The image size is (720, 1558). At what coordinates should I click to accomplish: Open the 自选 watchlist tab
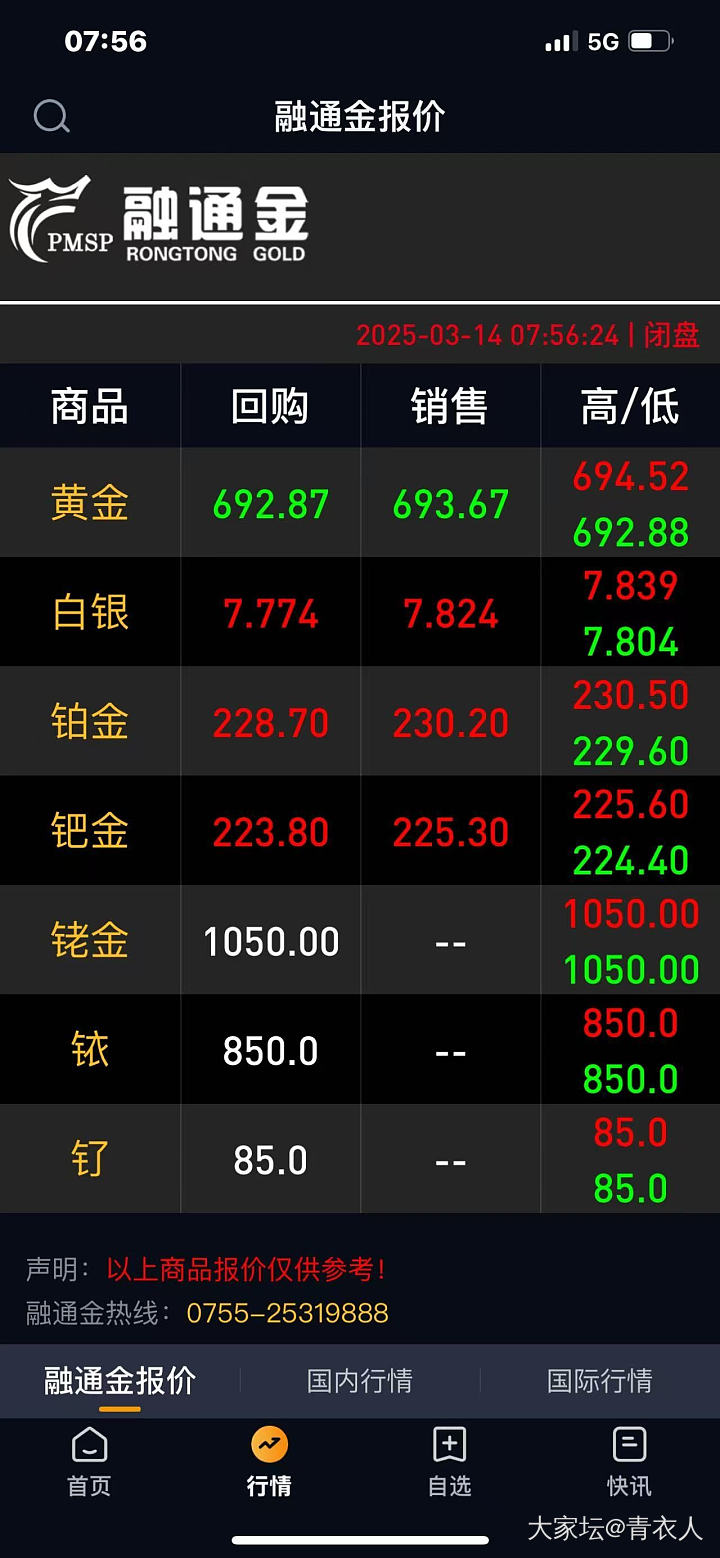tap(449, 1461)
